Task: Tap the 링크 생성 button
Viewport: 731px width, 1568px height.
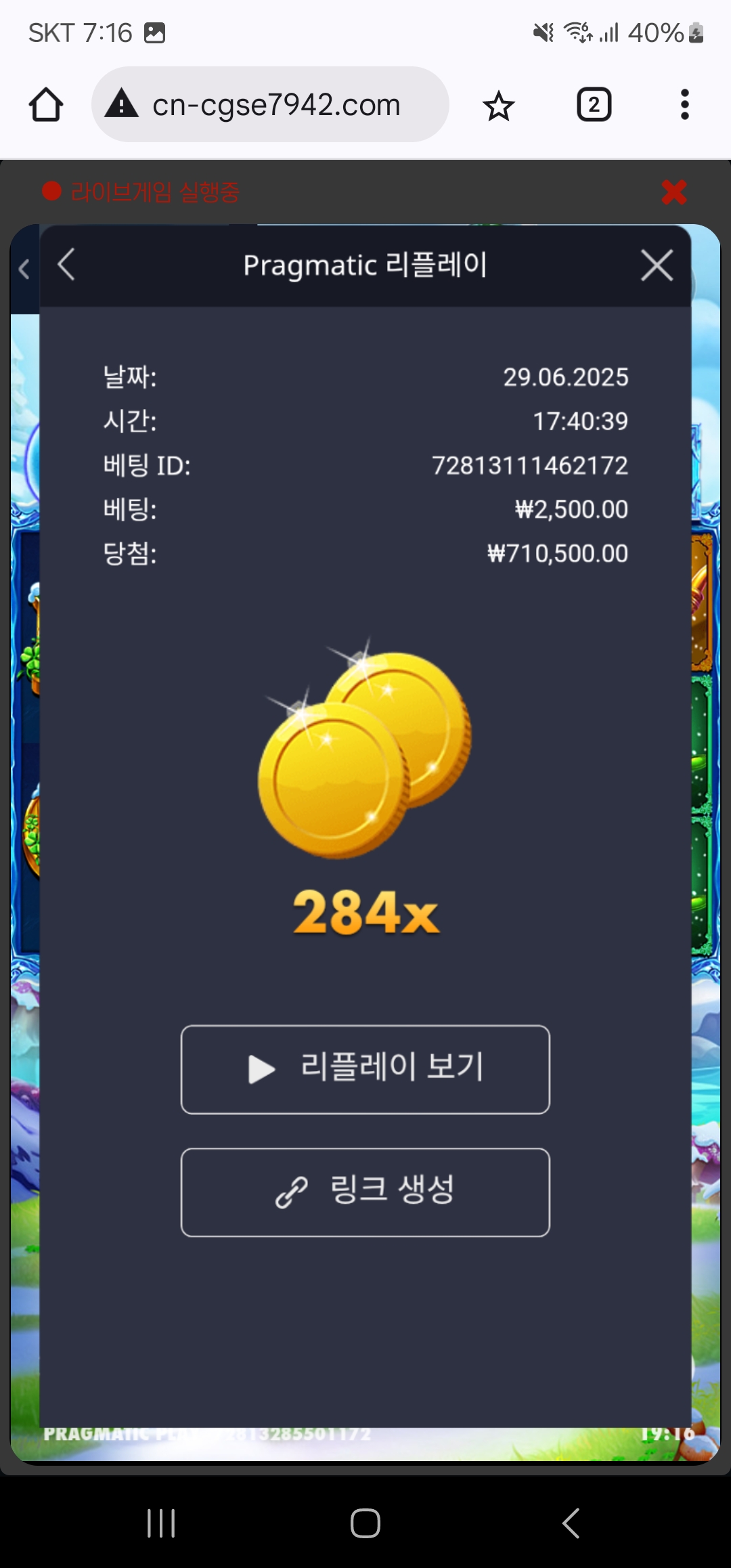Action: click(x=365, y=1192)
